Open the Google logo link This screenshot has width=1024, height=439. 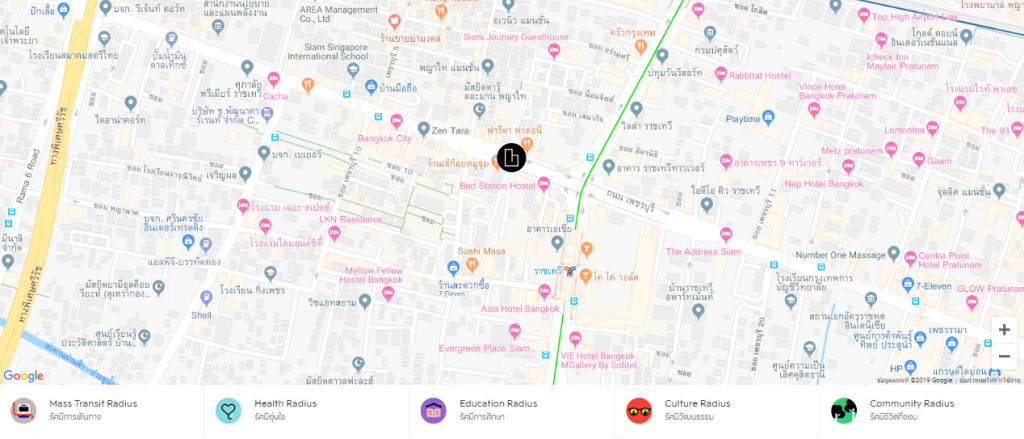[23, 376]
